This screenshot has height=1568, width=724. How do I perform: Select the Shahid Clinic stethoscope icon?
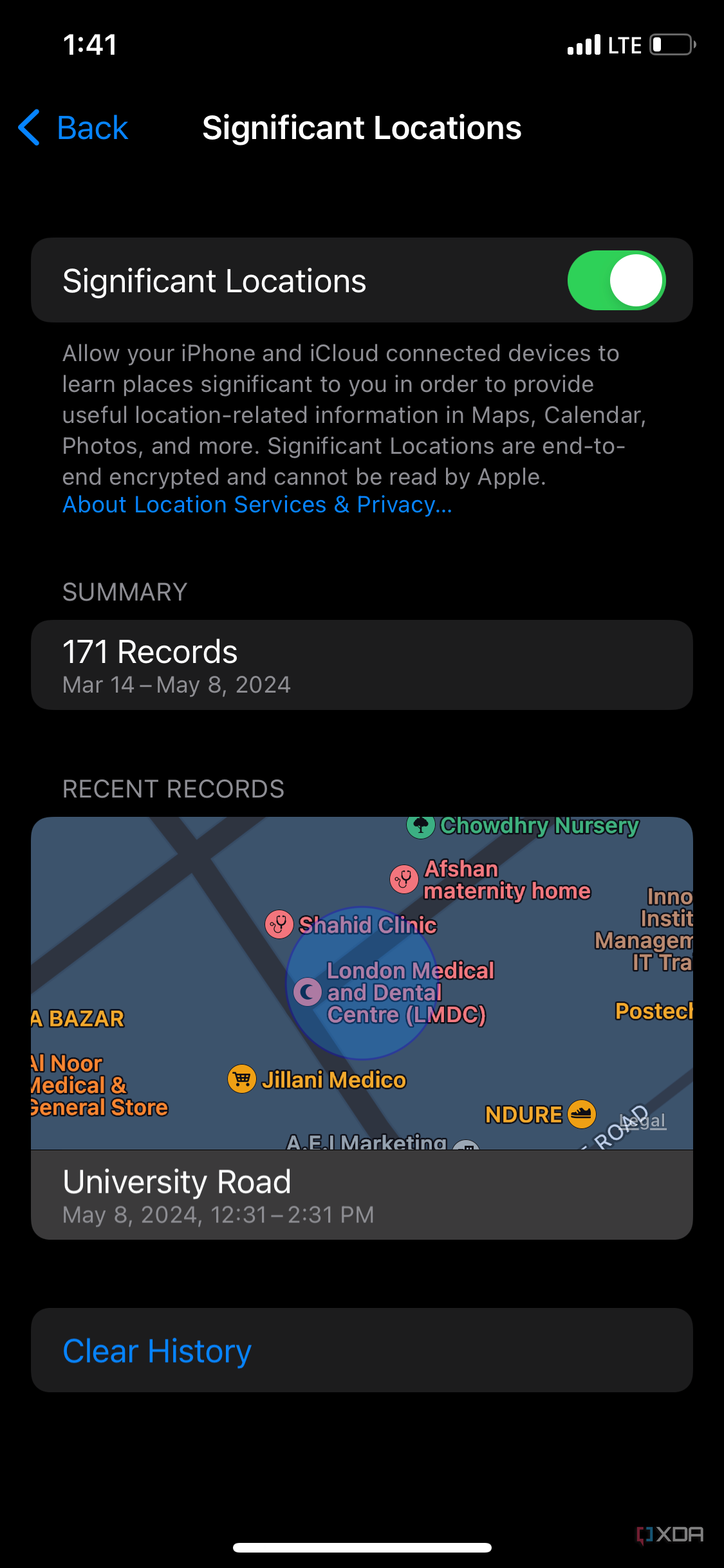point(278,926)
